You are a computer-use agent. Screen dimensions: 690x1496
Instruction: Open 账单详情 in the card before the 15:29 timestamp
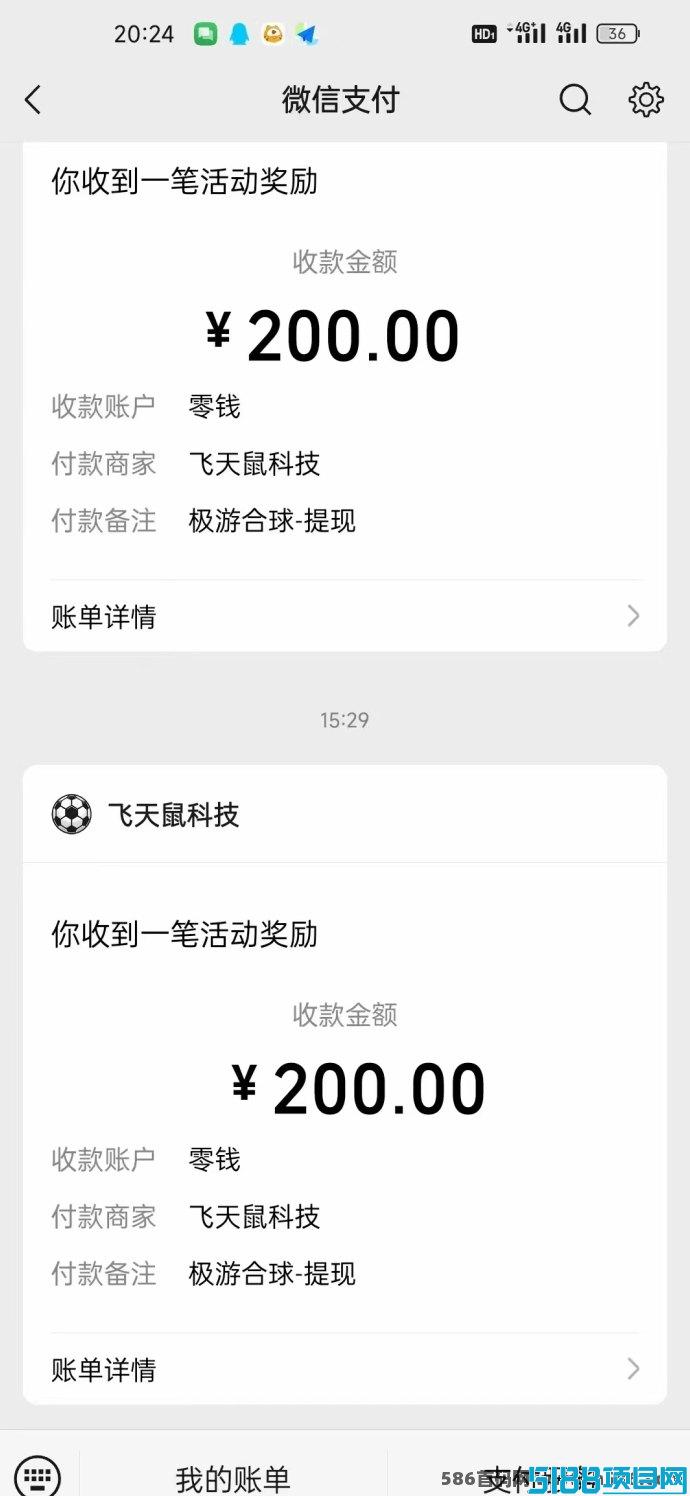pos(345,616)
